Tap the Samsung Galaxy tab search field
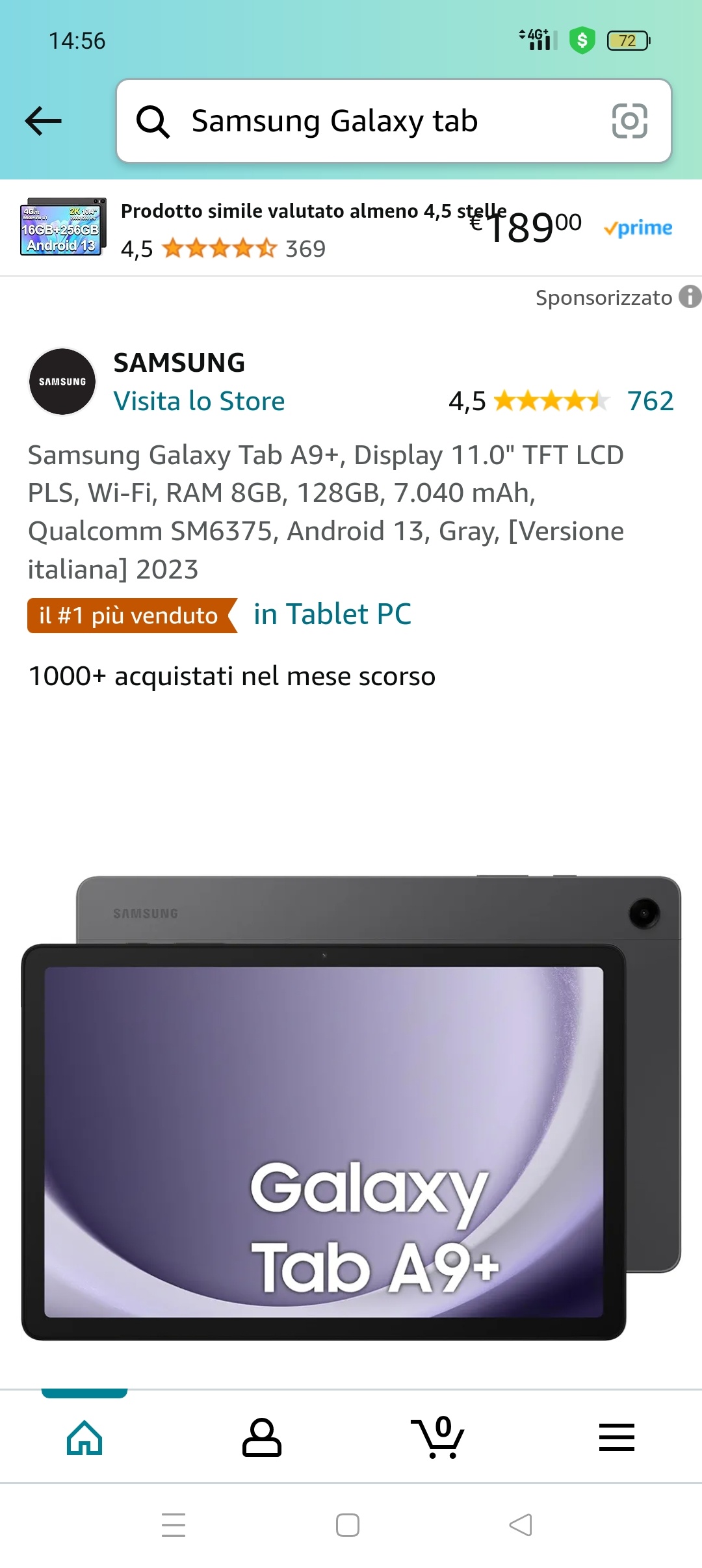The width and height of the screenshot is (702, 1568). click(x=364, y=121)
